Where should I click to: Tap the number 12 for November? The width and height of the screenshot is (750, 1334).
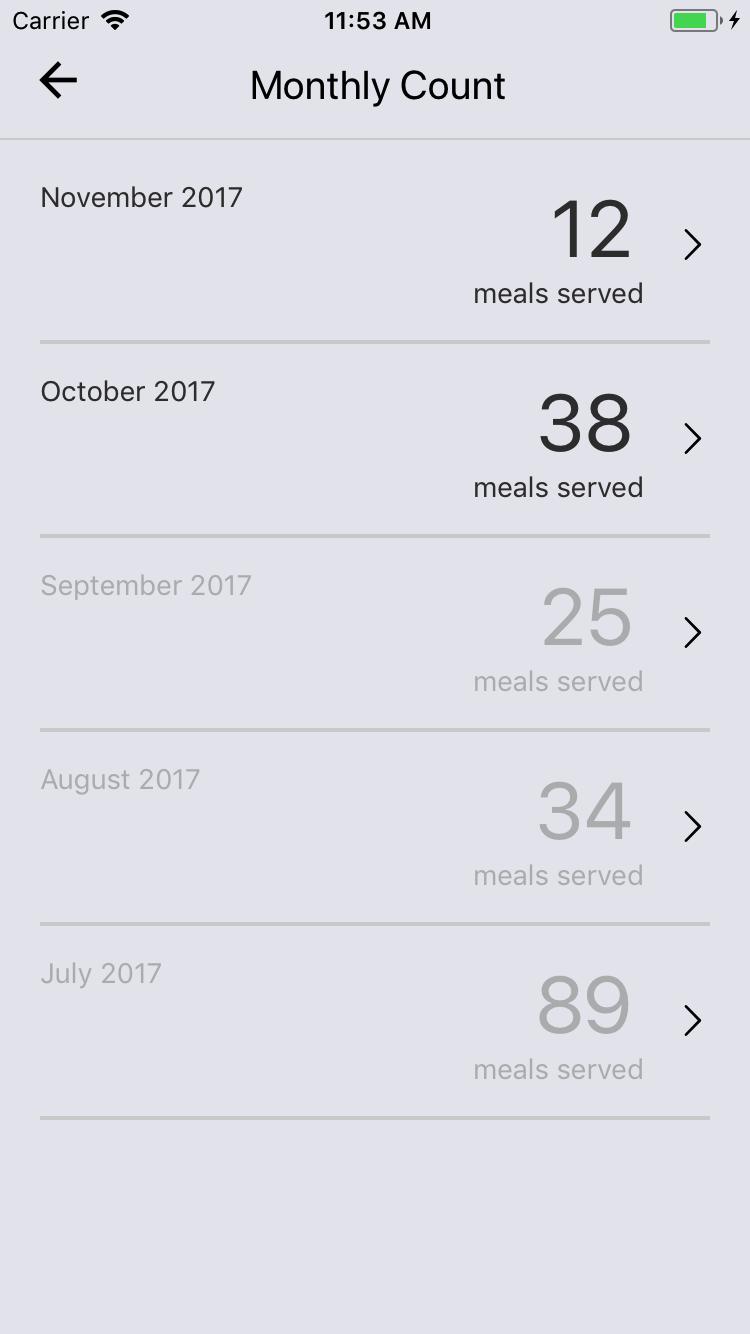[x=591, y=230]
